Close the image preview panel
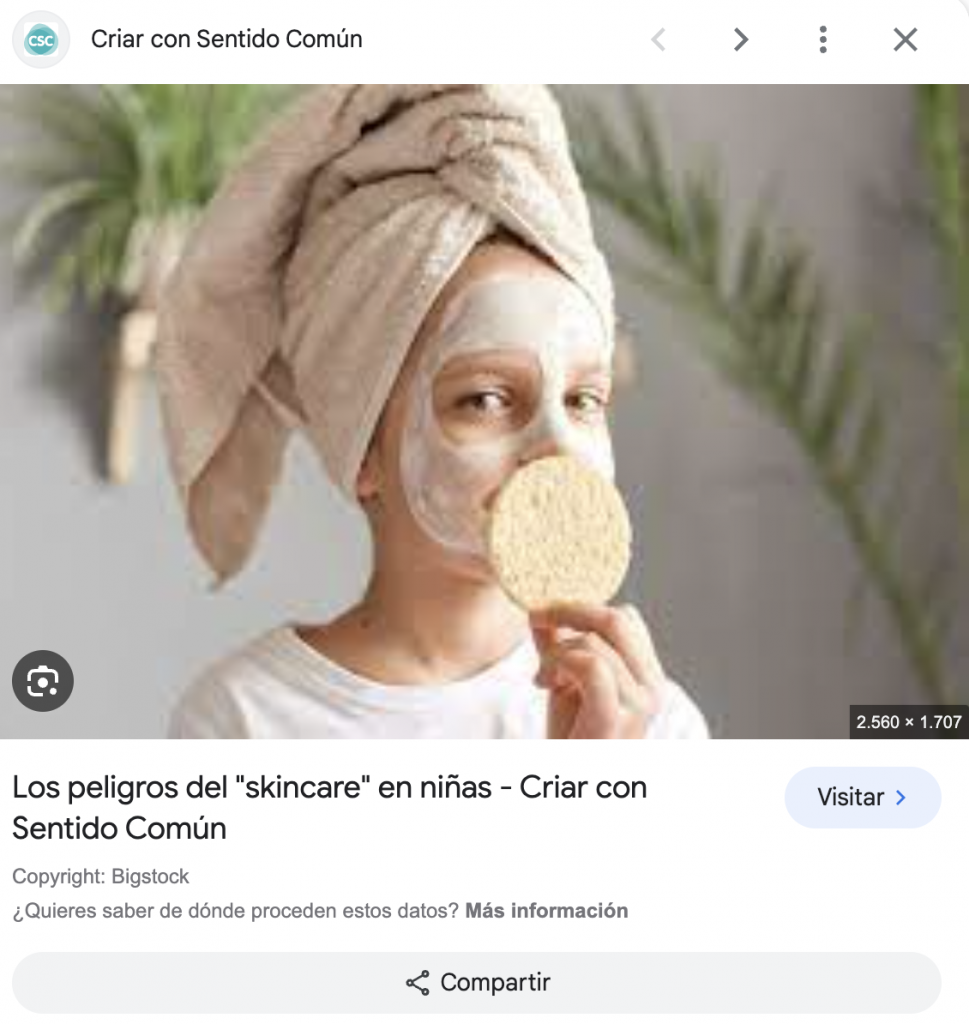 tap(904, 40)
